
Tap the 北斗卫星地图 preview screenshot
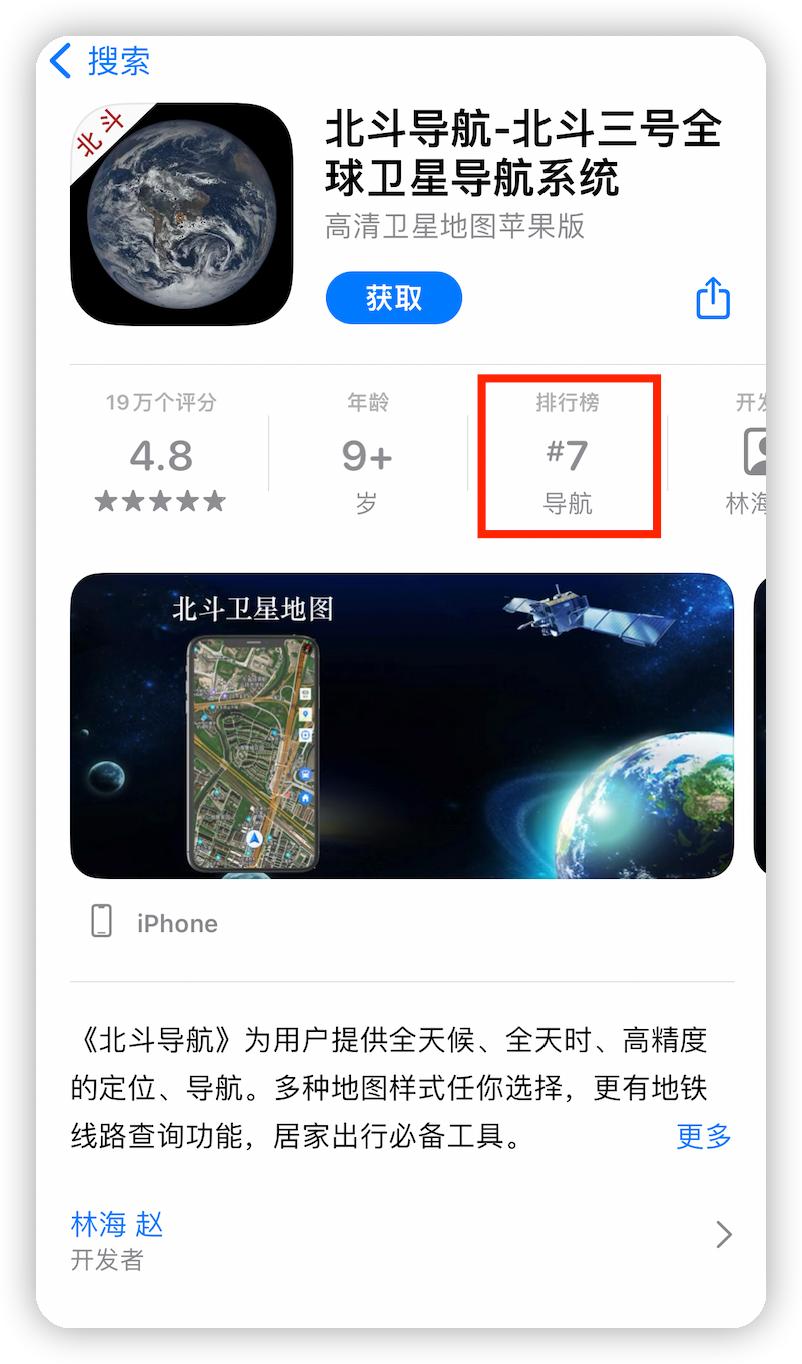click(401, 724)
